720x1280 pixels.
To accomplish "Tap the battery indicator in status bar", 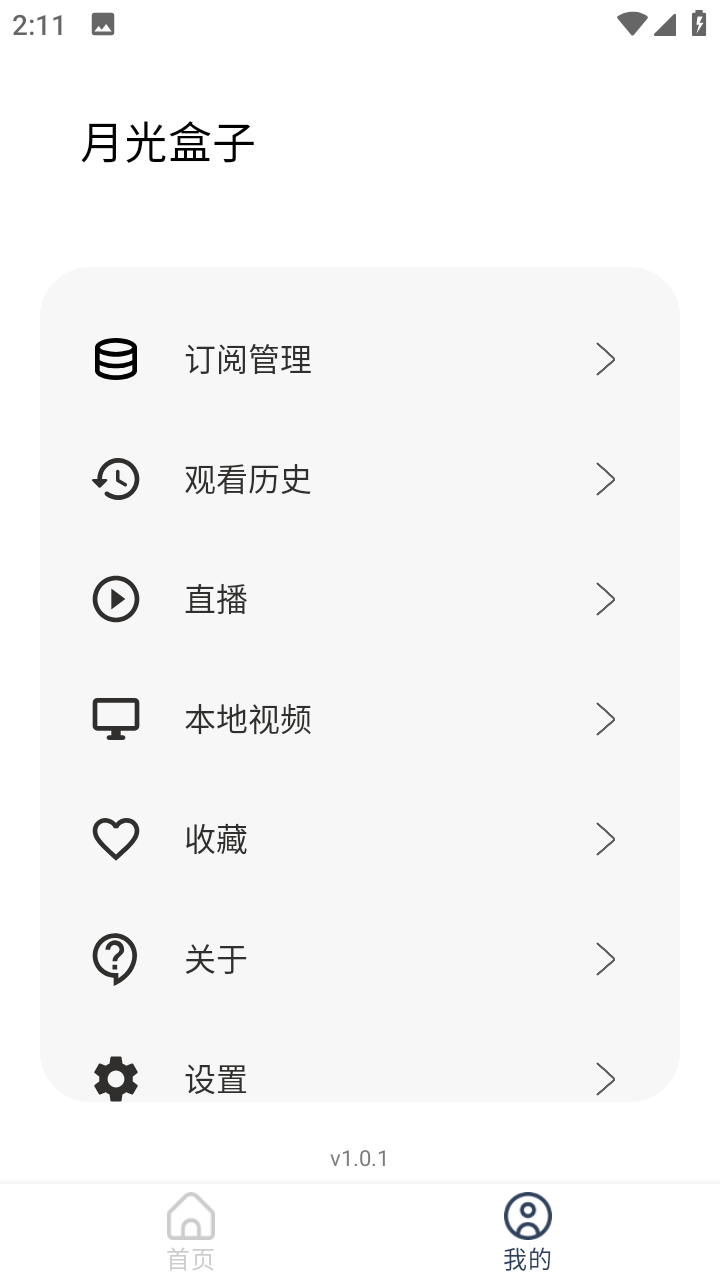I will [x=700, y=22].
